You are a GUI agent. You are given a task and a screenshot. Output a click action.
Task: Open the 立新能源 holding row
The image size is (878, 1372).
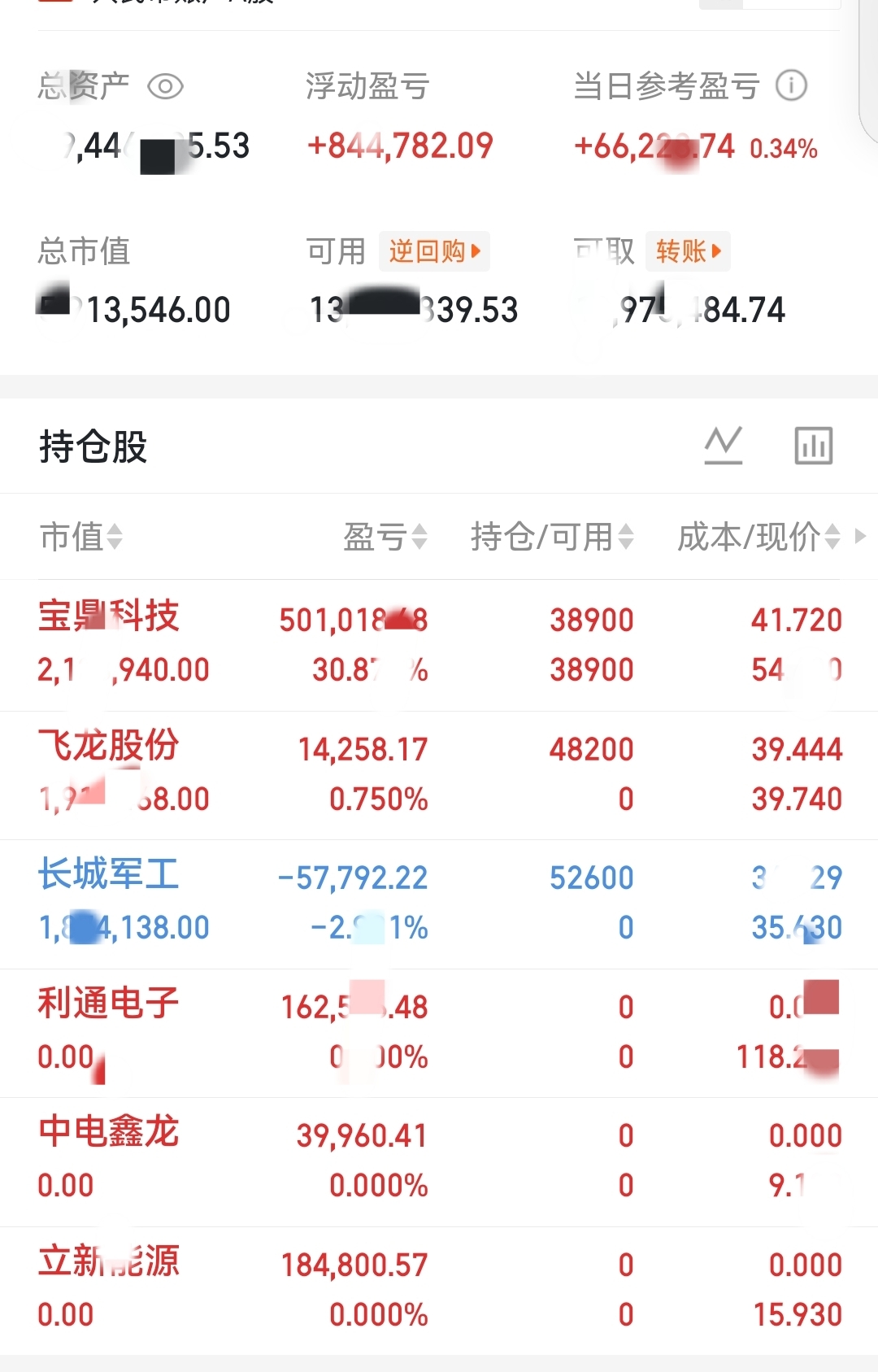[x=439, y=1291]
